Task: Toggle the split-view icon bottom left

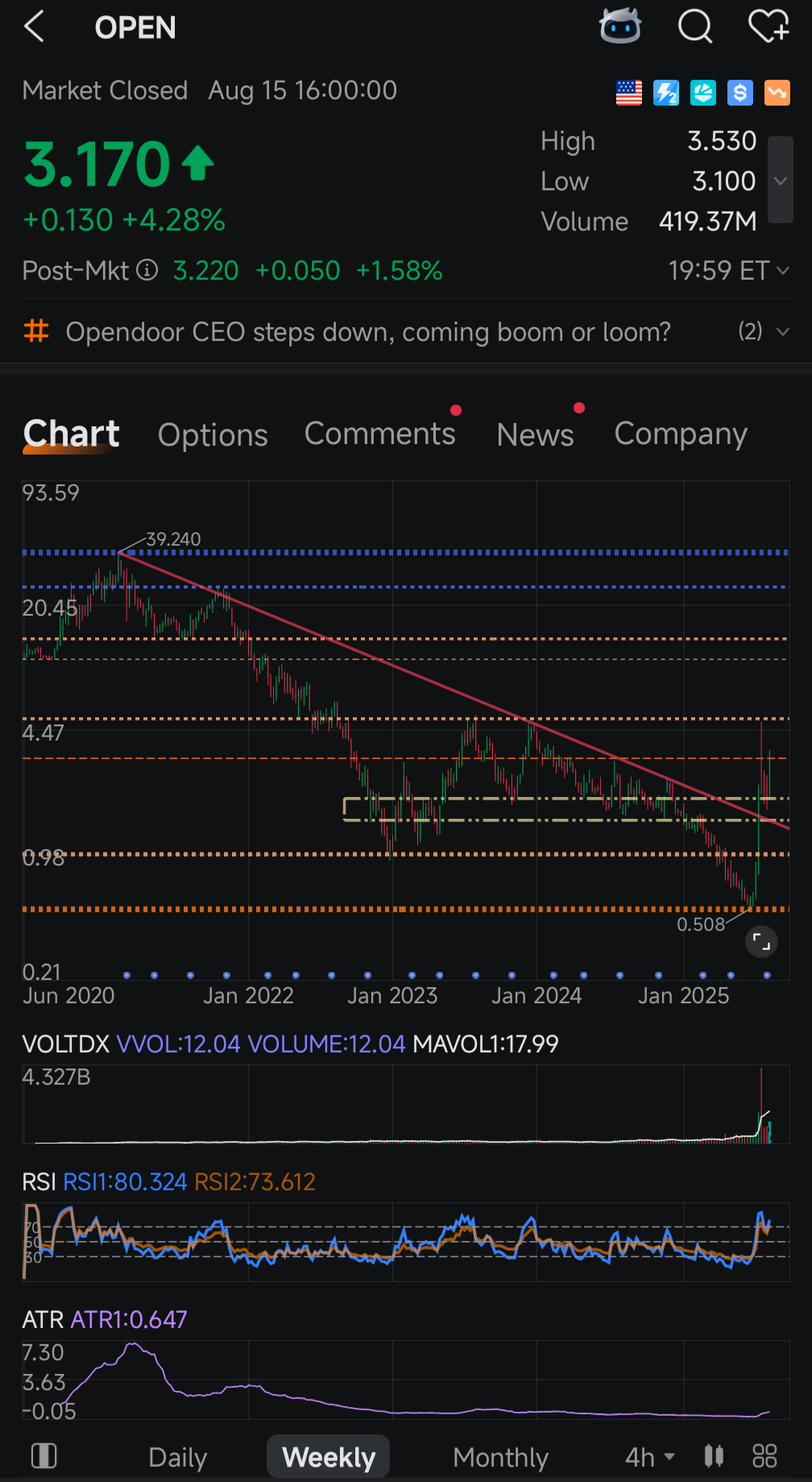Action: tap(43, 1456)
